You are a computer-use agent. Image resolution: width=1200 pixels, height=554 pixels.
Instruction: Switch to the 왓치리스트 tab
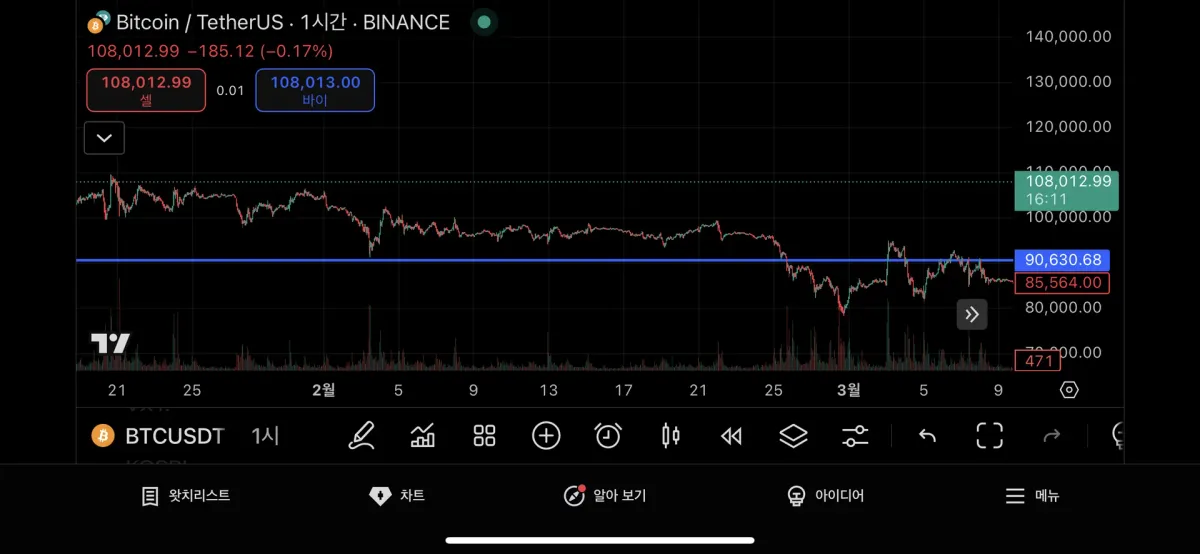pos(186,496)
